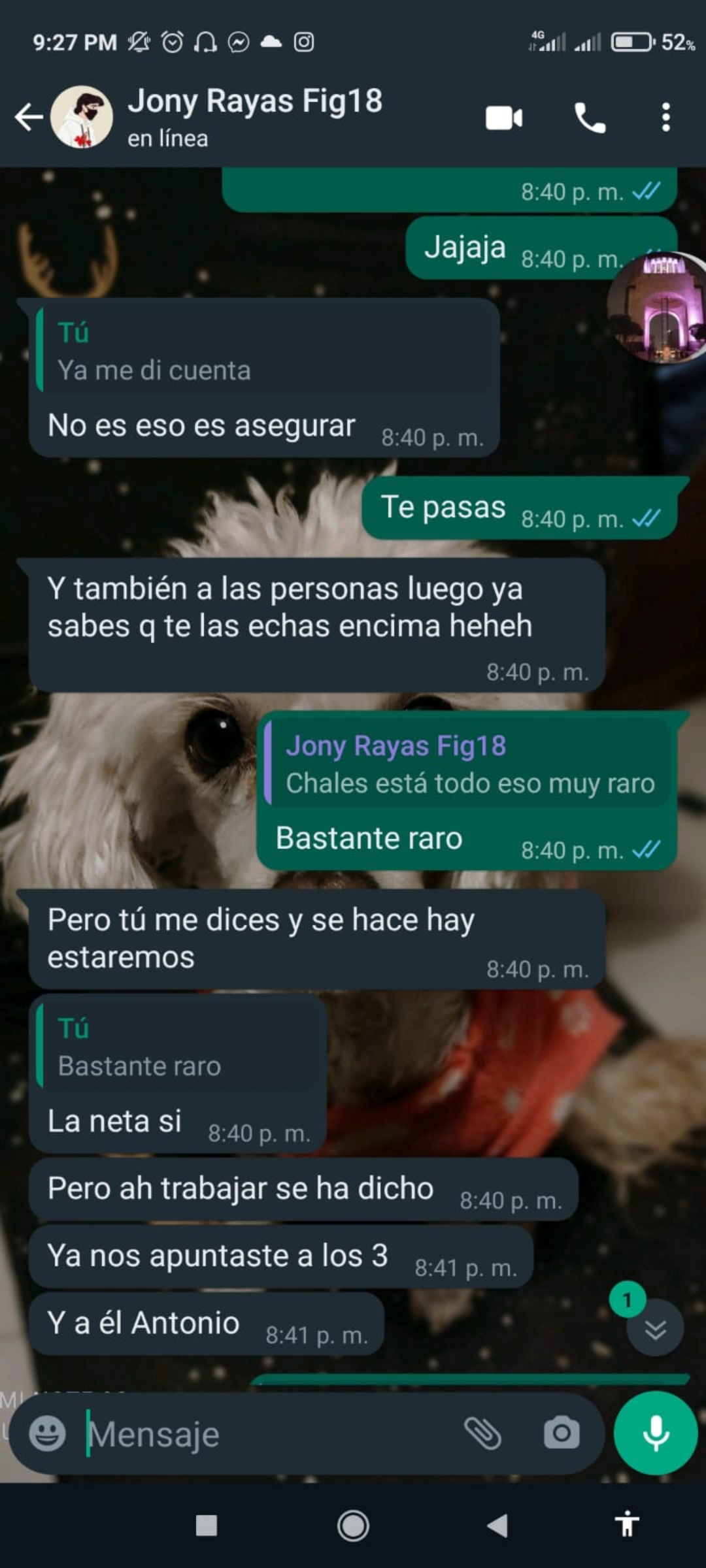Tap the accessibility shortcut icon
The height and width of the screenshot is (1568, 706).
tap(626, 1525)
